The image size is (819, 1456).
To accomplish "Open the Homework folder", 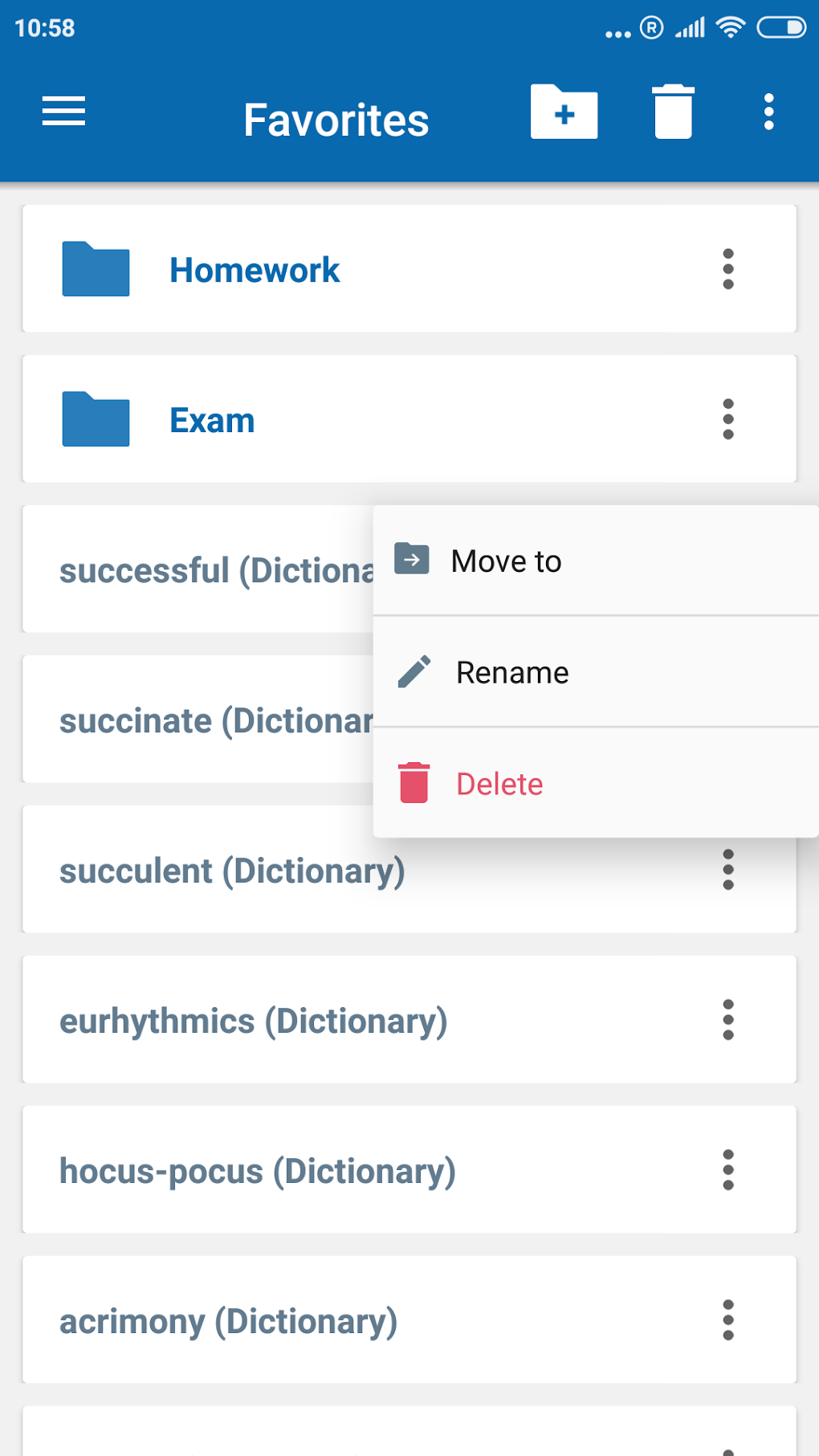I will coord(254,269).
